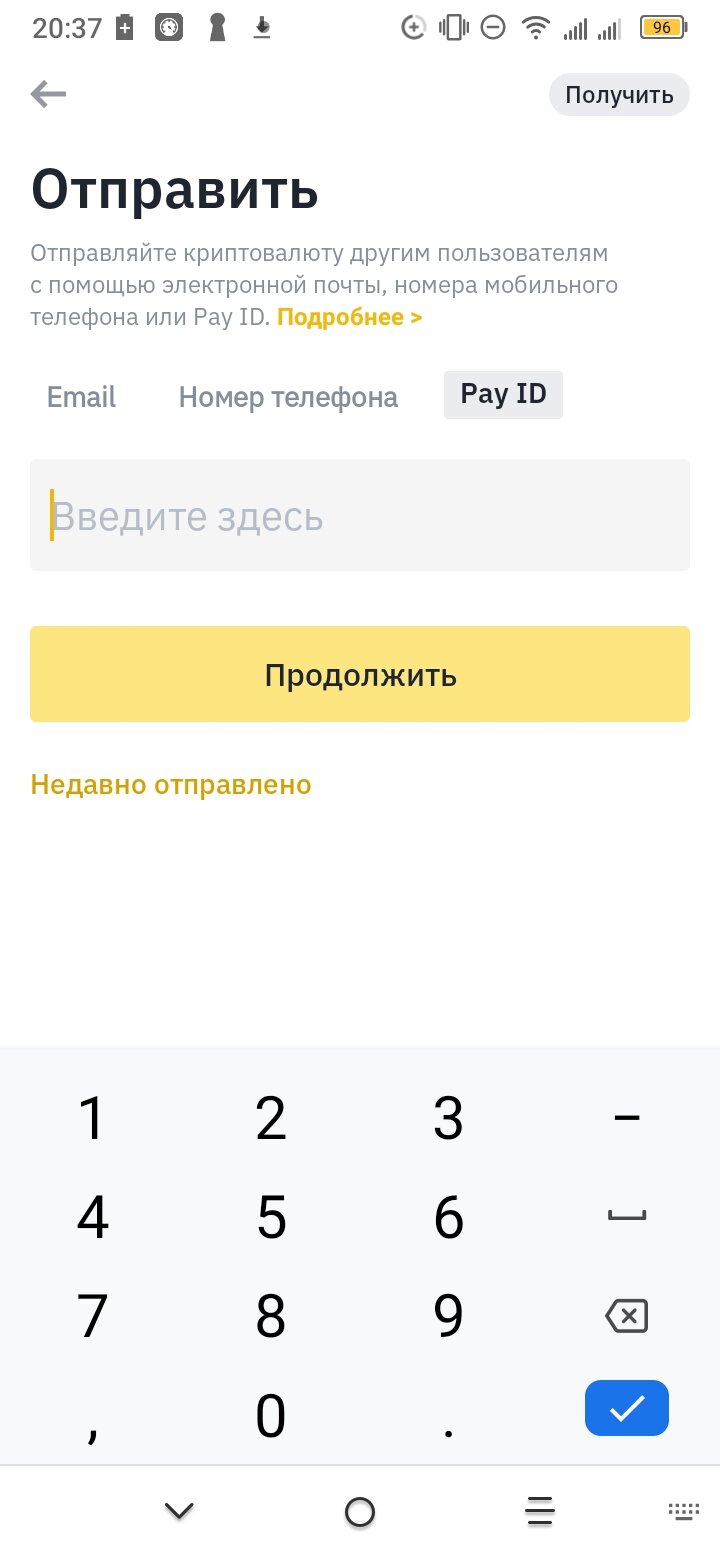Go back using the top arrow
The height and width of the screenshot is (1560, 720).
(x=48, y=95)
